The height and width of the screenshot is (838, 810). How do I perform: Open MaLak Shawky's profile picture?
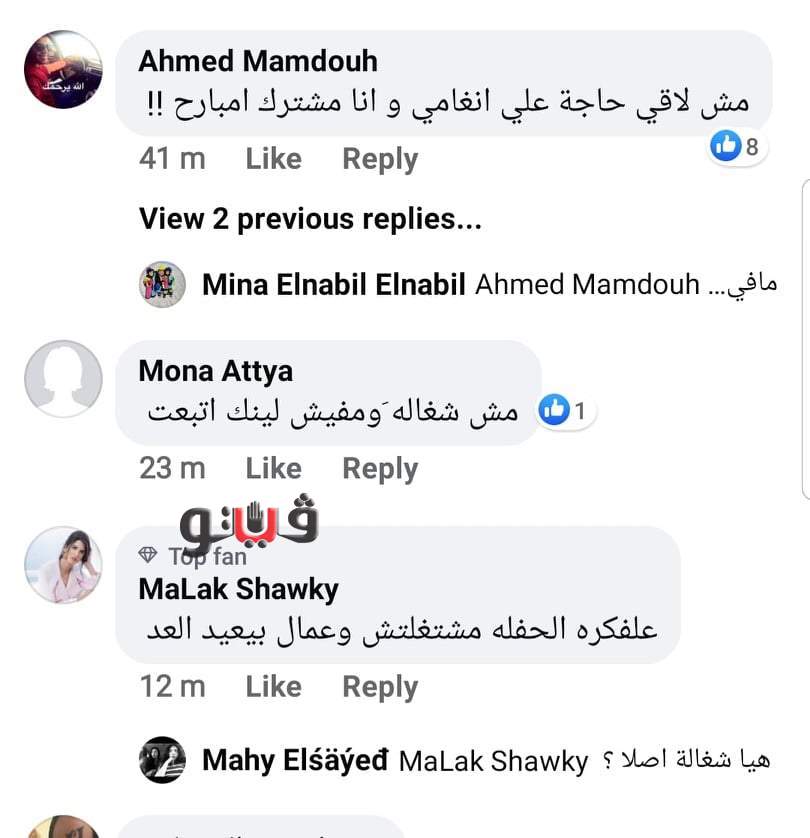pyautogui.click(x=63, y=565)
